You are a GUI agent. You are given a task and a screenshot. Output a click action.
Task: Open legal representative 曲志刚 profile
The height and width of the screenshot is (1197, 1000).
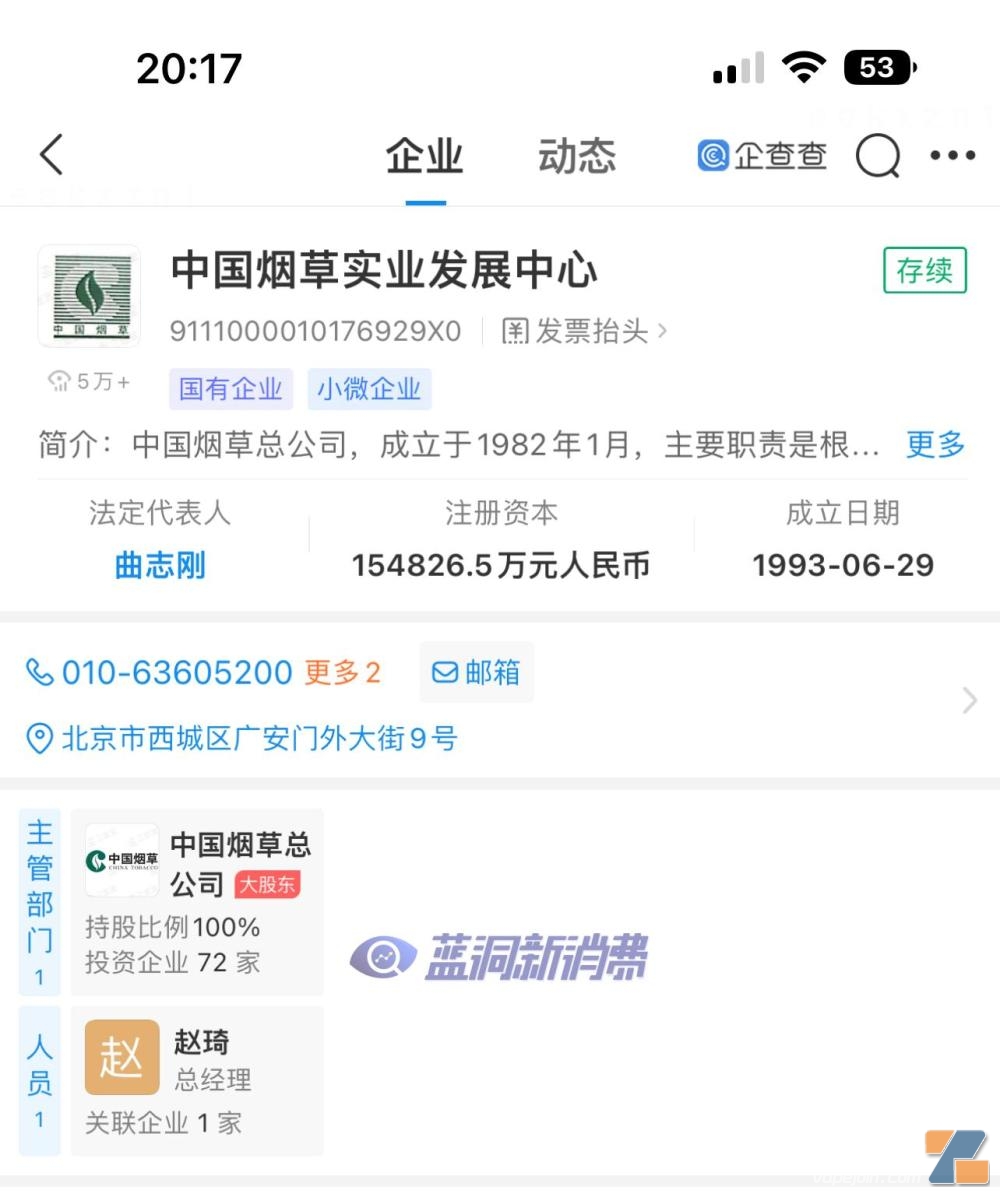pos(160,565)
